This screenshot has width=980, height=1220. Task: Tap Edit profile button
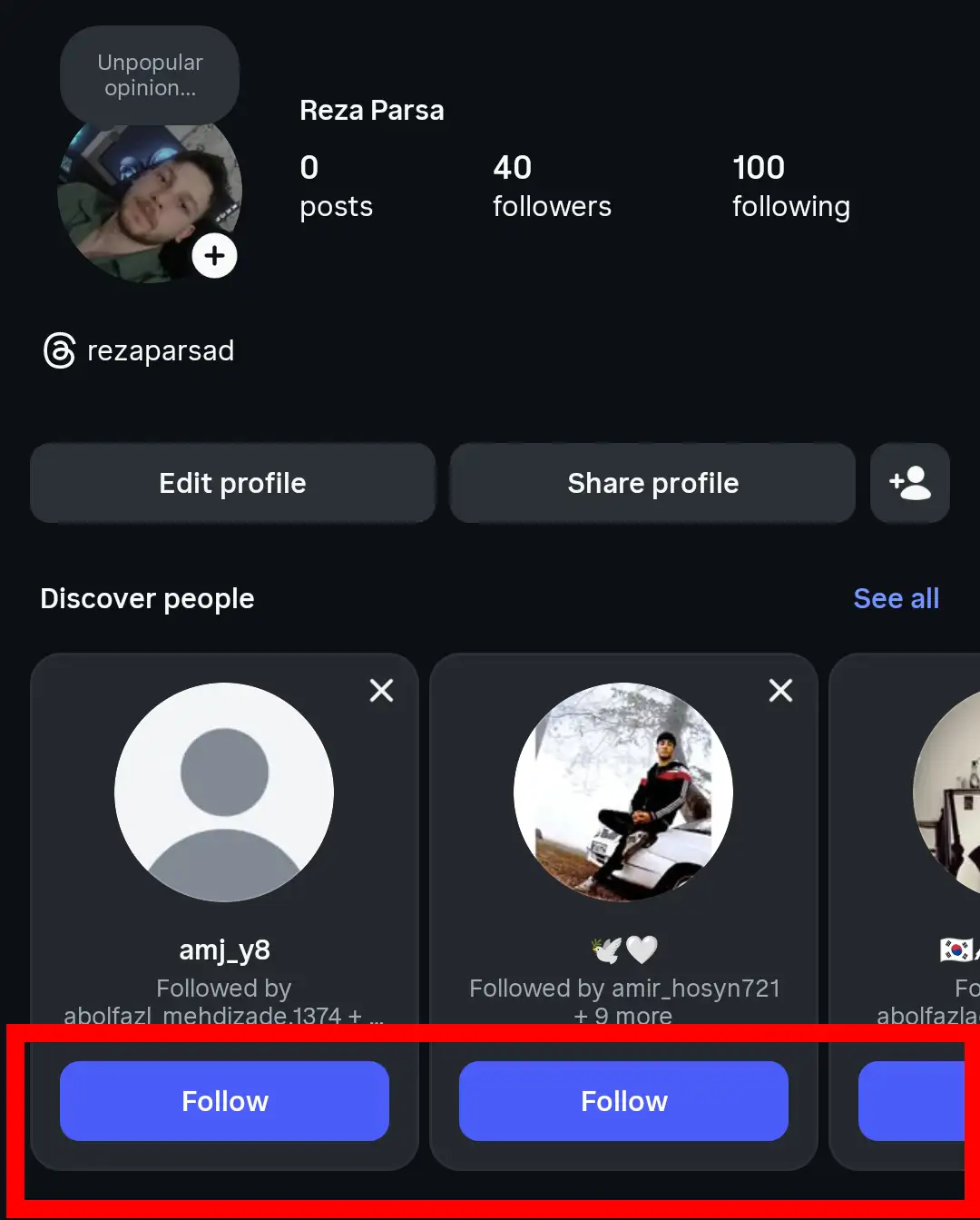tap(232, 483)
